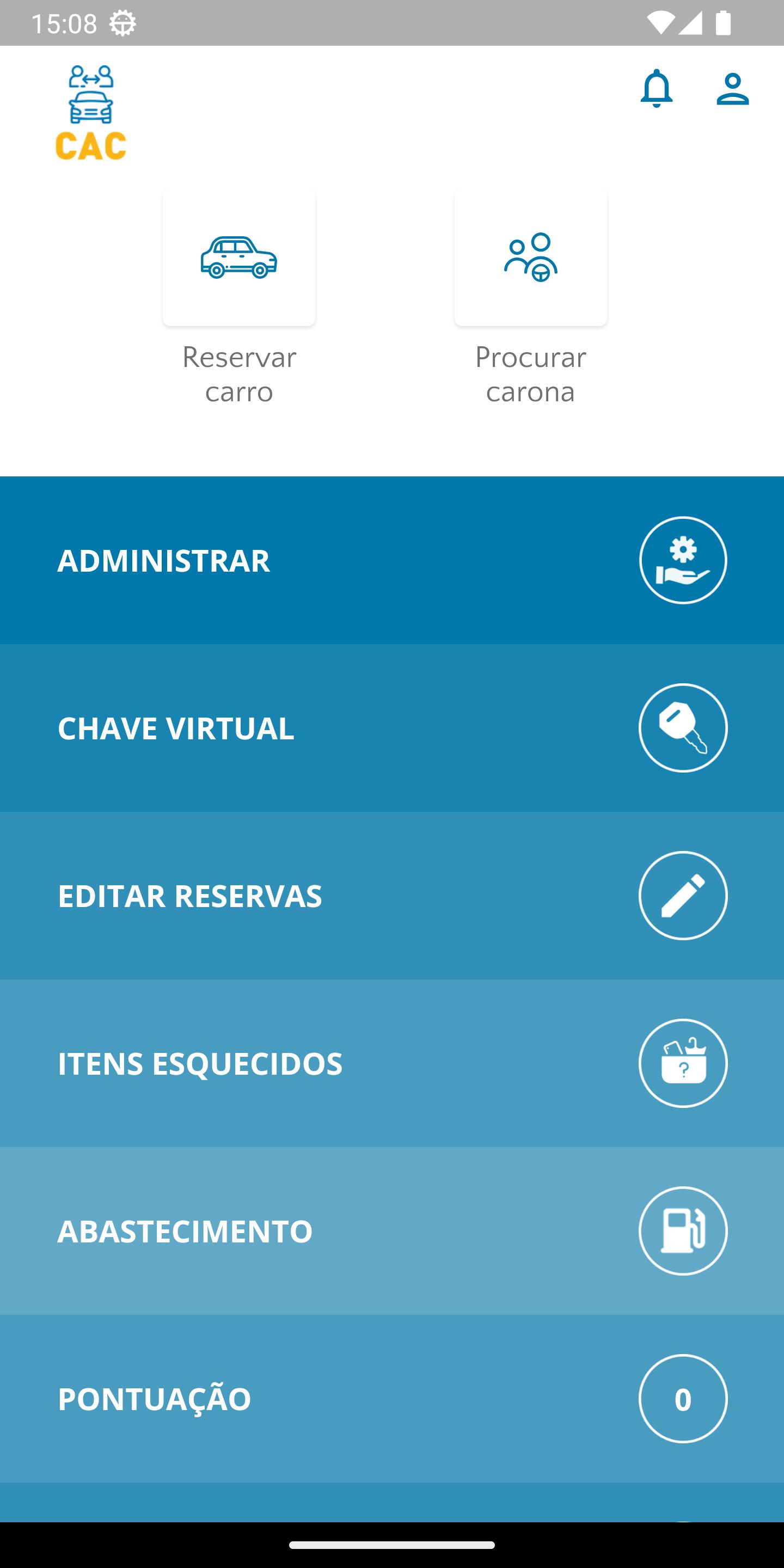Open the user profile icon
The image size is (784, 1568).
(732, 89)
